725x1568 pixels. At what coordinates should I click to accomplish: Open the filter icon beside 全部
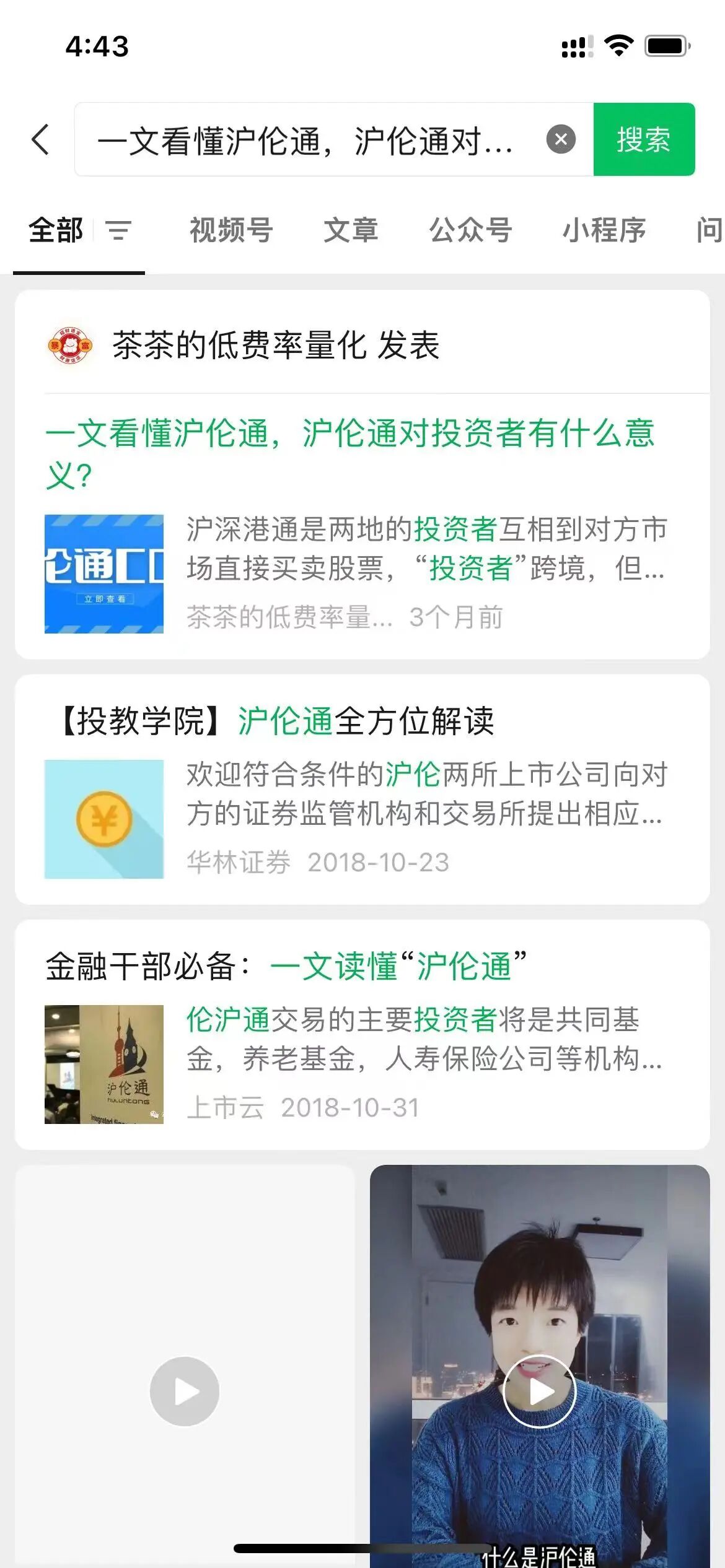tap(118, 230)
